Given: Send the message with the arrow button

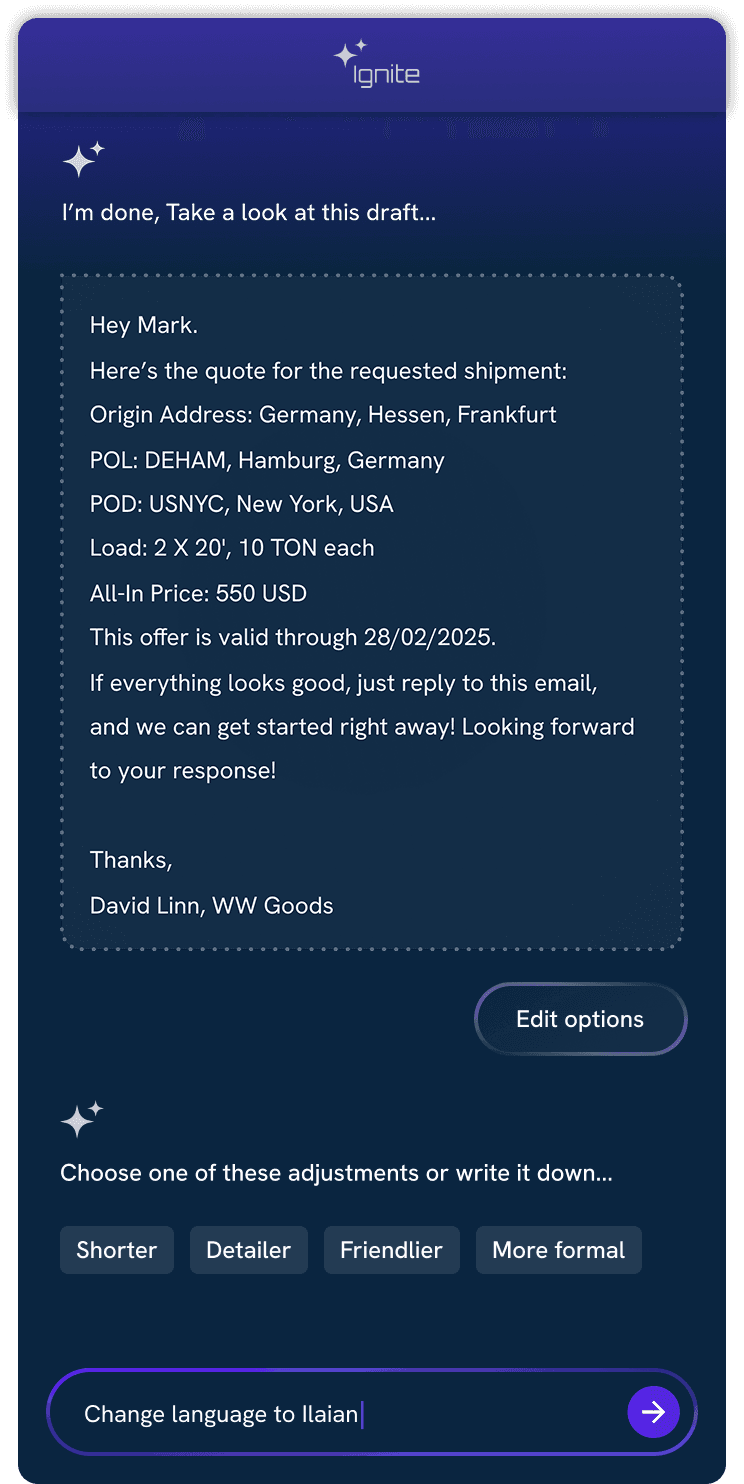Looking at the screenshot, I should [x=653, y=1411].
